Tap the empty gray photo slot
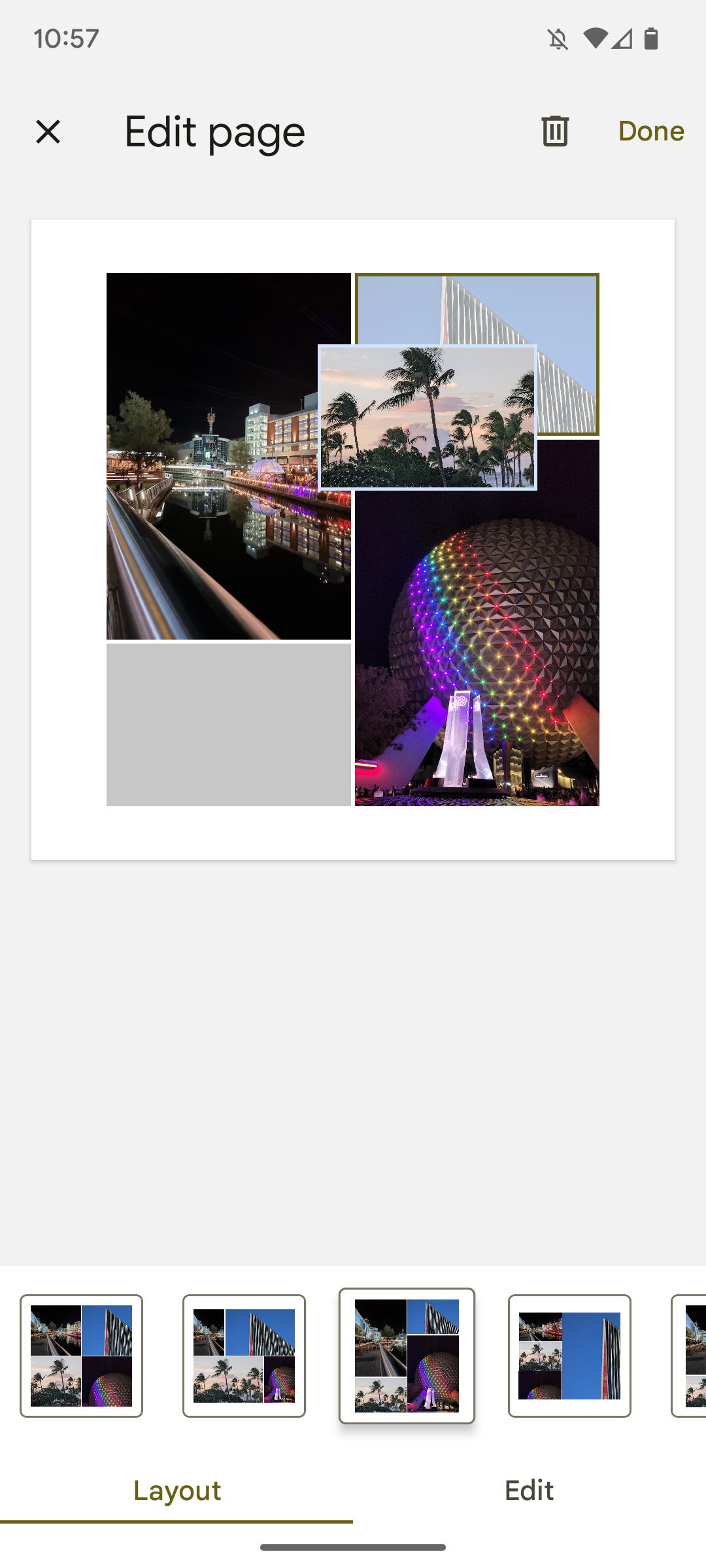706x1568 pixels. [x=228, y=725]
